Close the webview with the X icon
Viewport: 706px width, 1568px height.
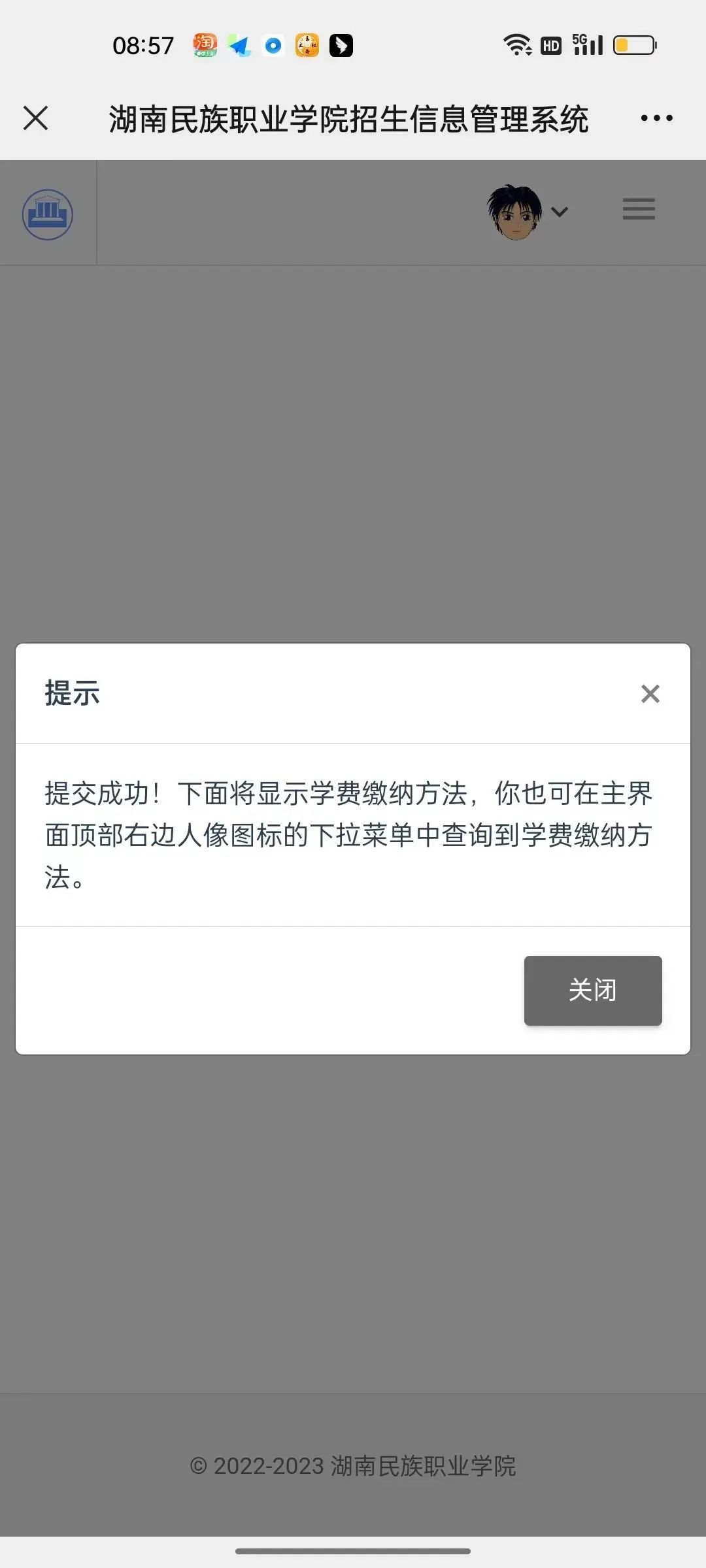point(36,118)
